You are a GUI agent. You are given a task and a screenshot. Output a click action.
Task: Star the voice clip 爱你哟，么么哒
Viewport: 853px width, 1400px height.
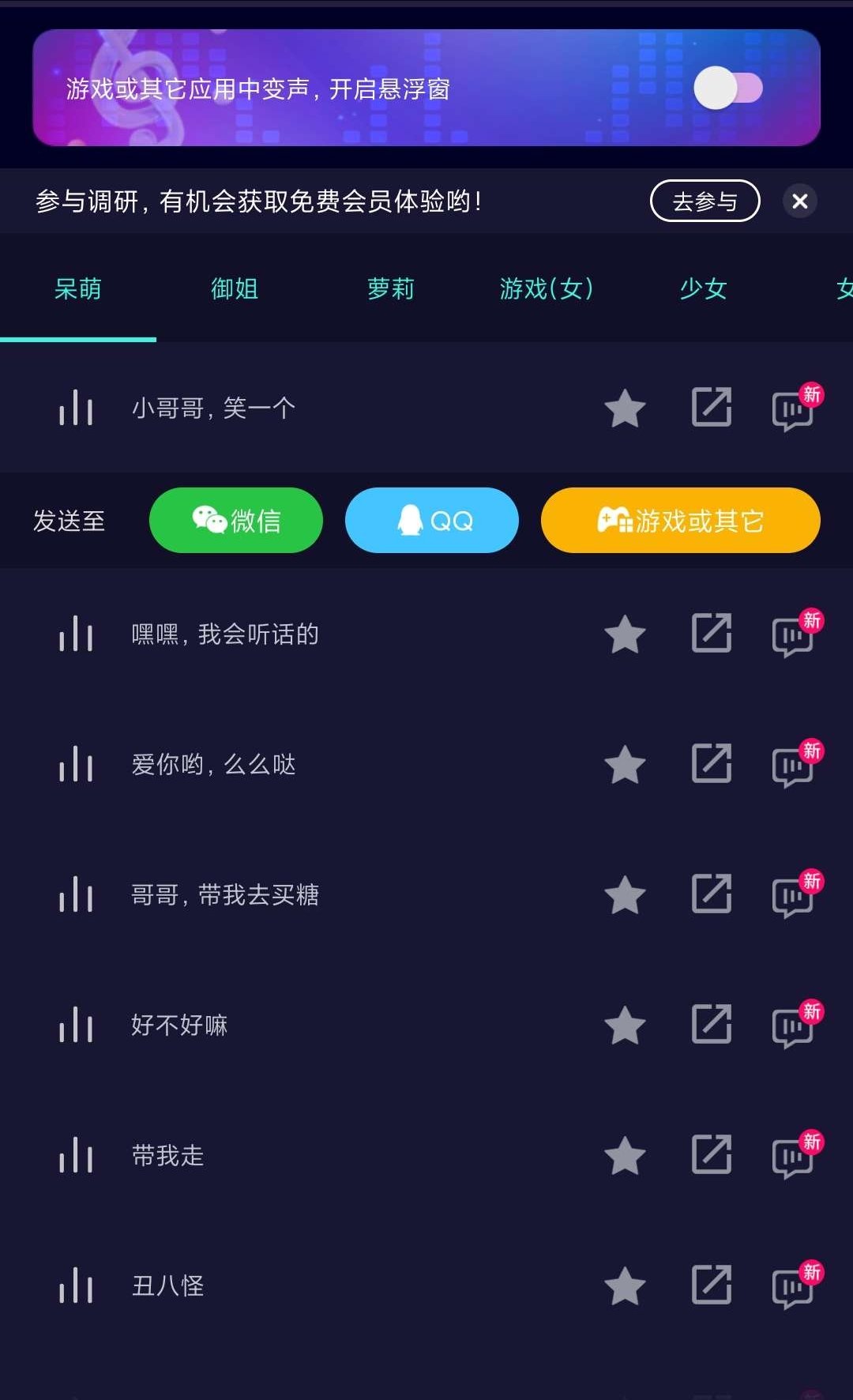625,765
